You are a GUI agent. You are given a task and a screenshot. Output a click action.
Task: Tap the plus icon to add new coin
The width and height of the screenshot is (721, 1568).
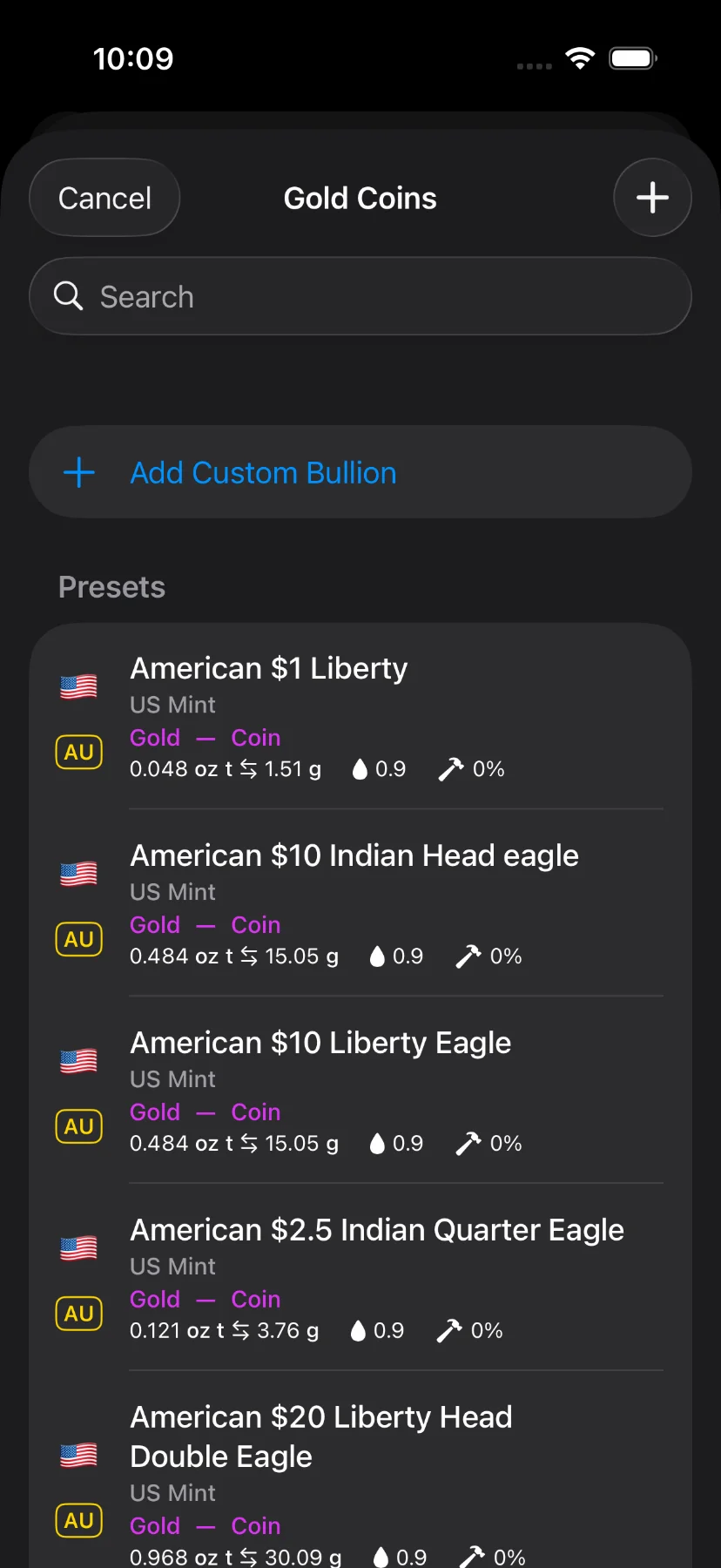pos(652,198)
